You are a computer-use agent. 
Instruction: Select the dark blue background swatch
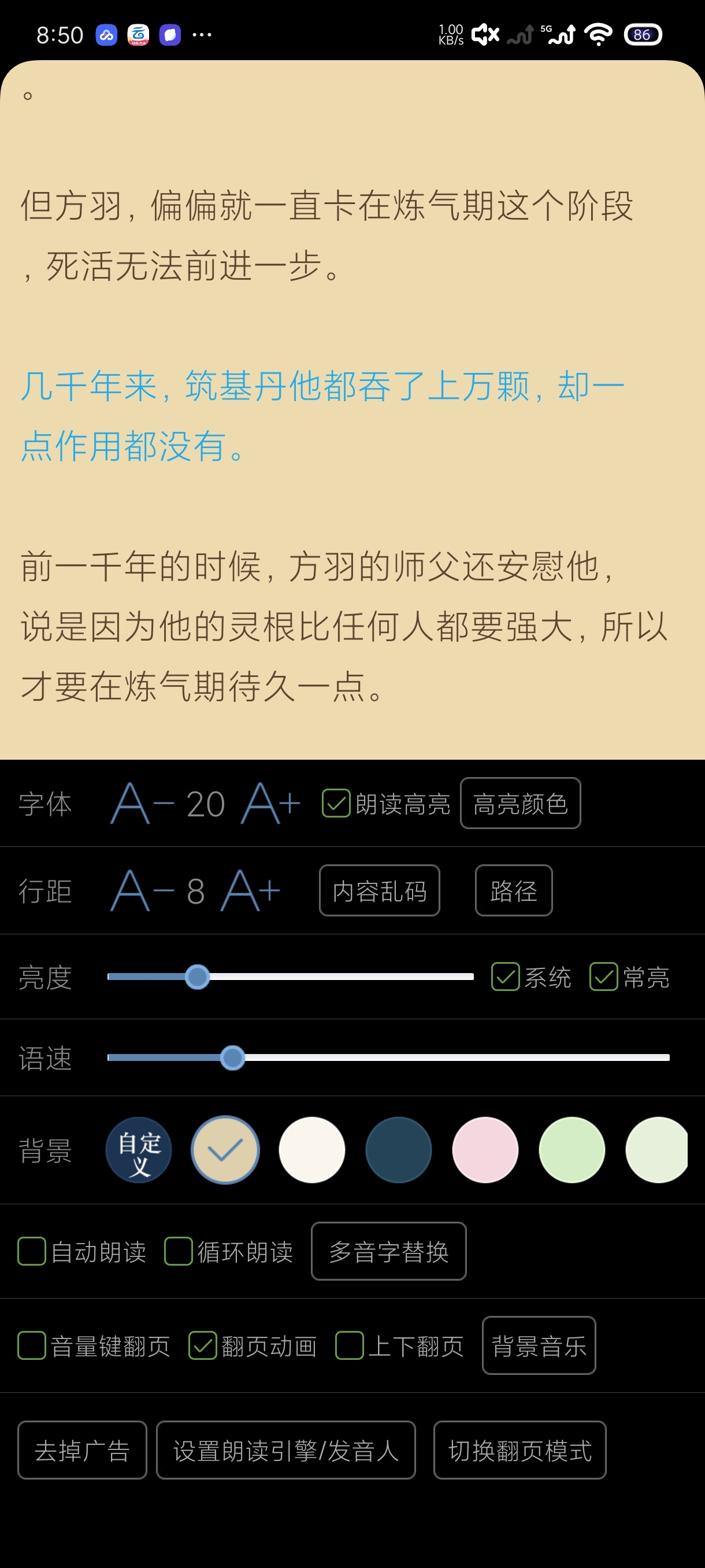[398, 1149]
